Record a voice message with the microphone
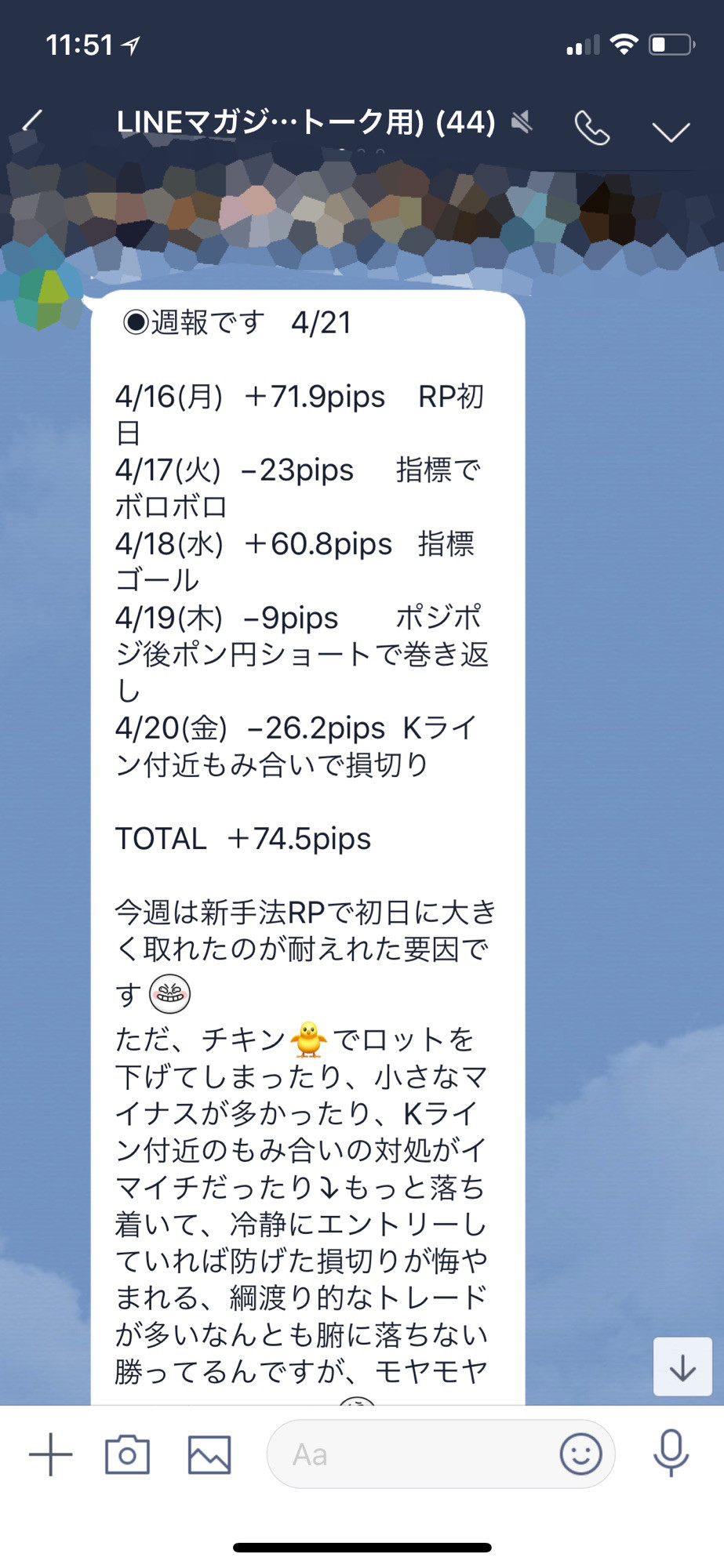Screen dimensions: 724x1568 click(x=671, y=1453)
